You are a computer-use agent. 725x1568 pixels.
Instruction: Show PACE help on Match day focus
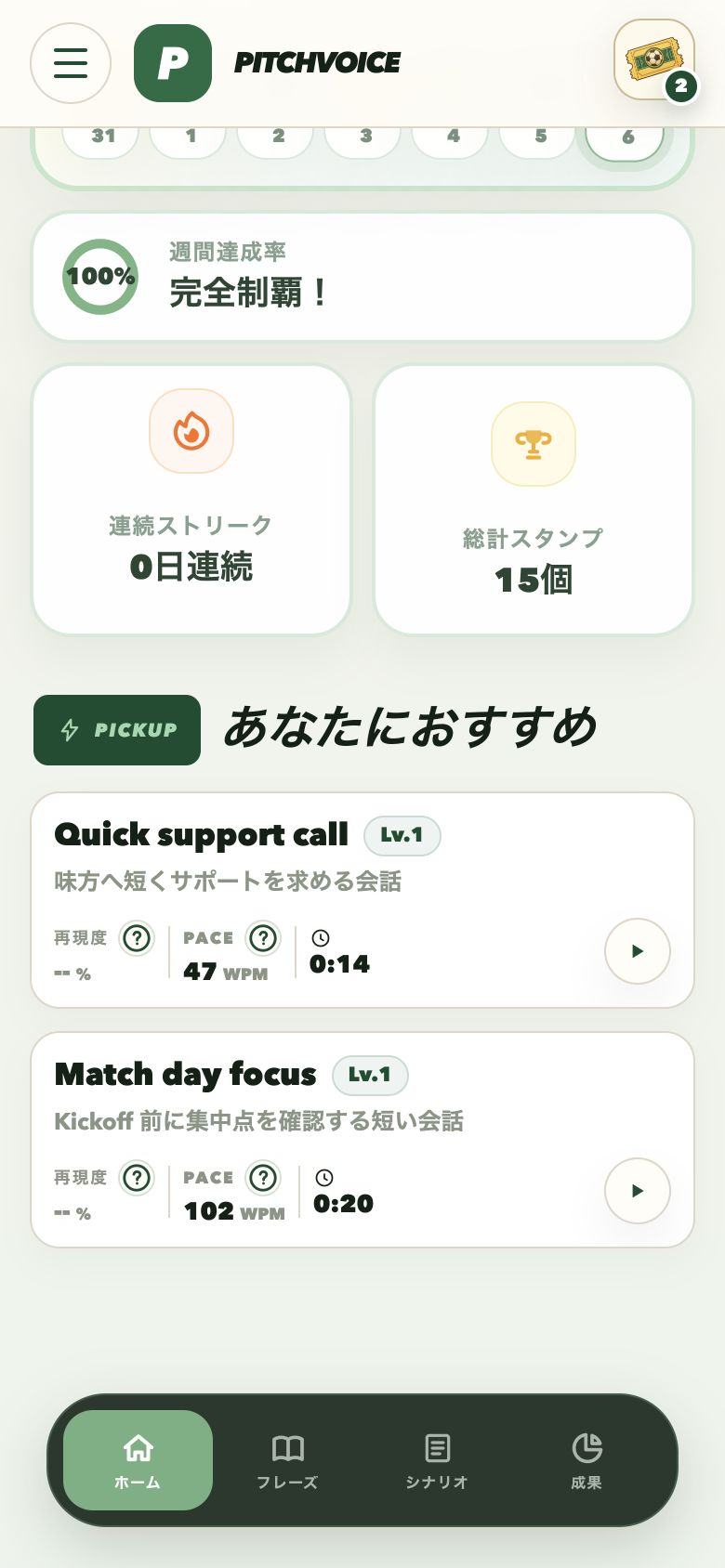263,1178
